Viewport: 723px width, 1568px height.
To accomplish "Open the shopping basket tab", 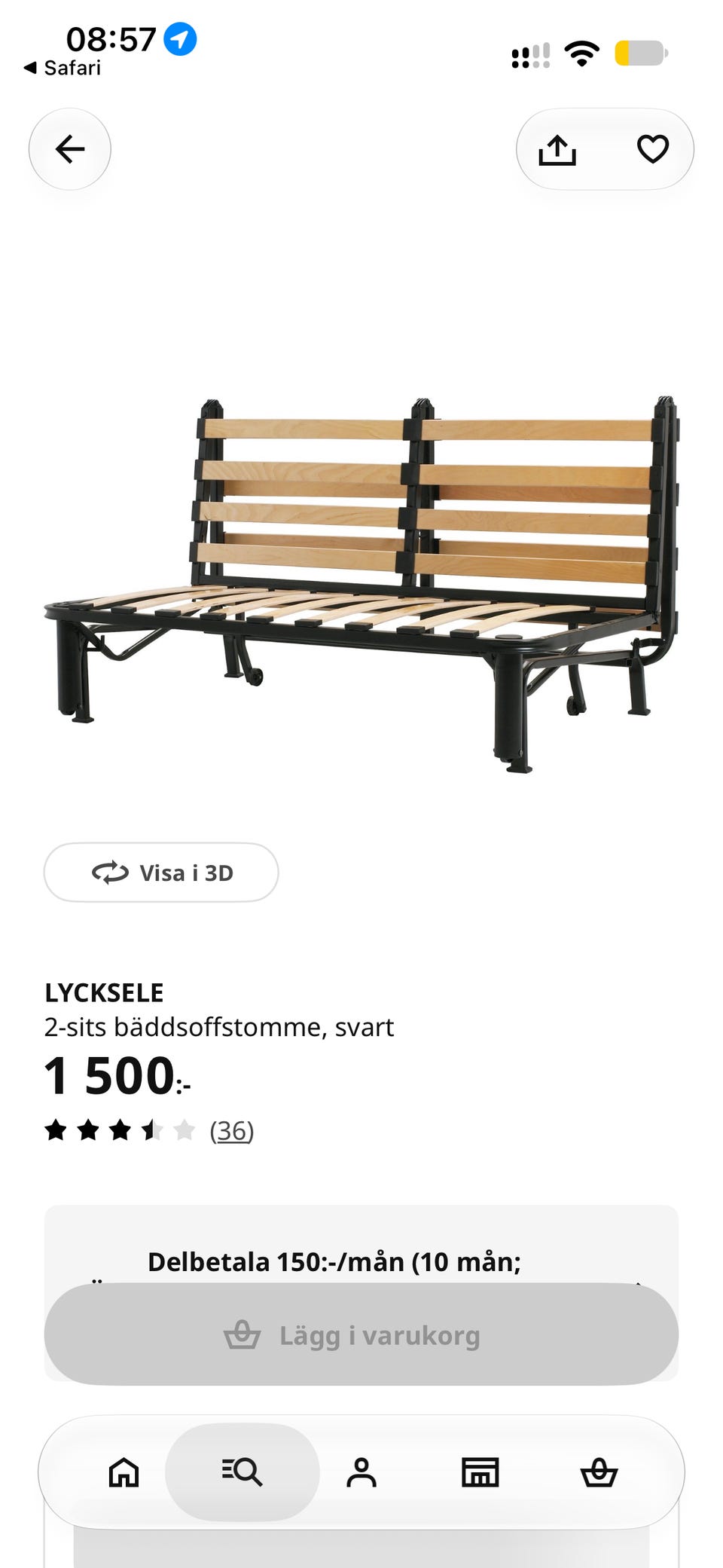I will [599, 1472].
